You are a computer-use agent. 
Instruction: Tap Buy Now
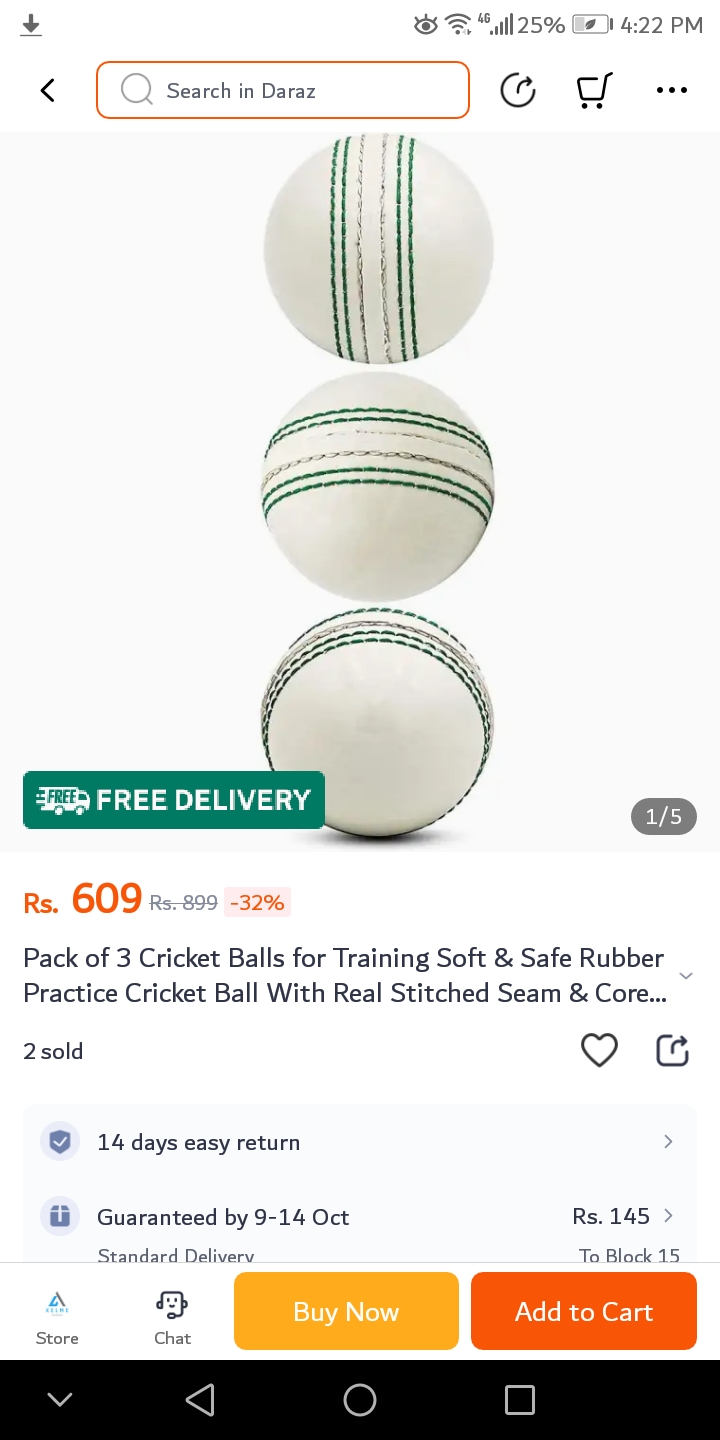click(346, 1311)
